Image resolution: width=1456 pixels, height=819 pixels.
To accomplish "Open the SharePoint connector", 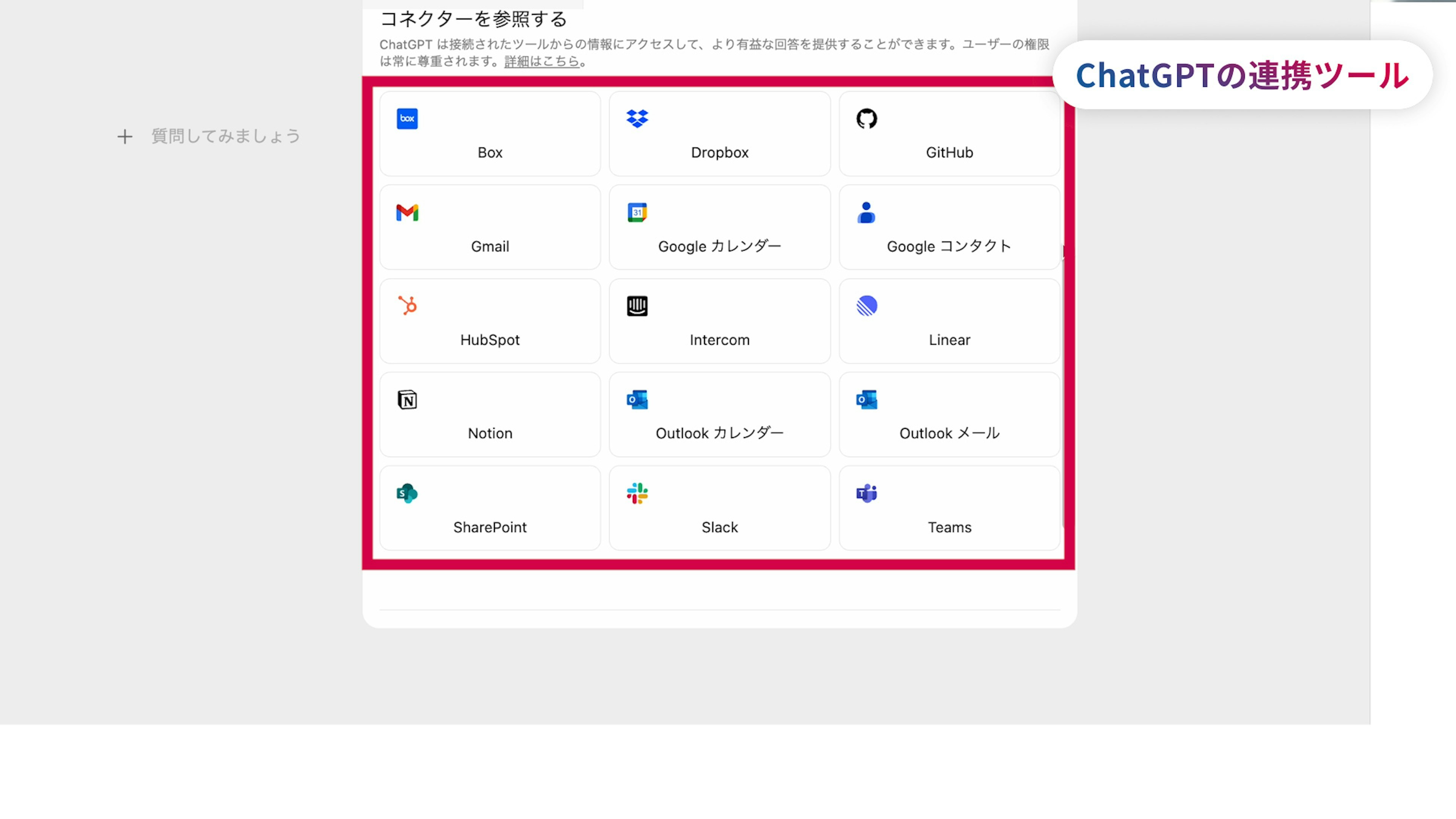I will [490, 508].
